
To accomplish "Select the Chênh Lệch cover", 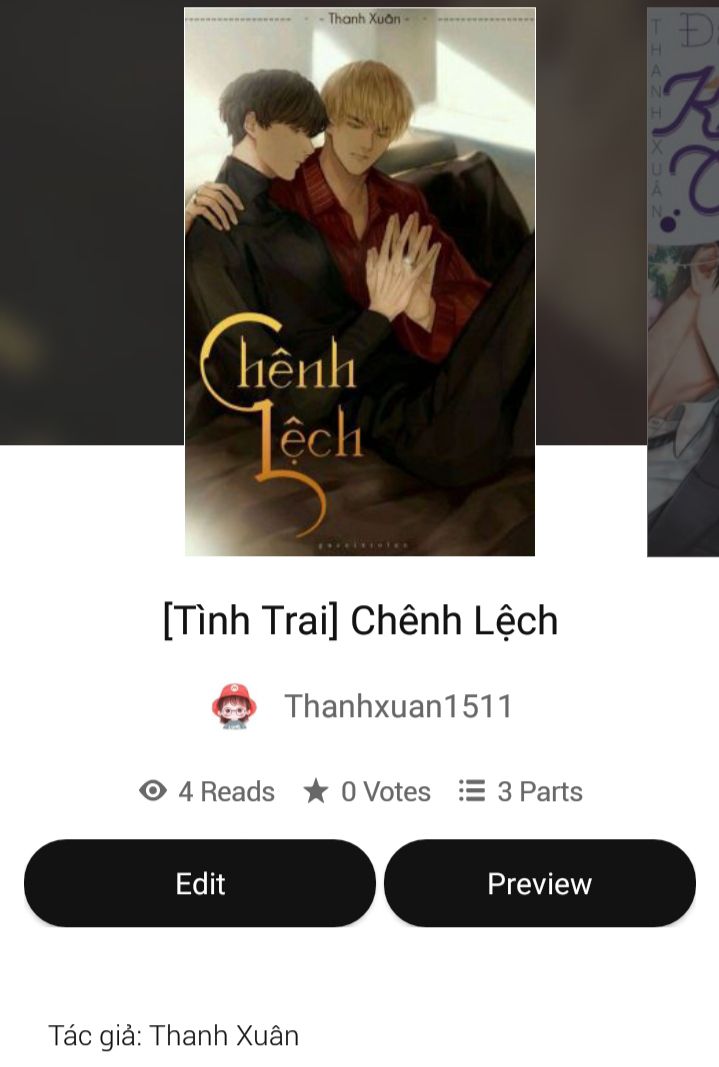I will click(x=360, y=282).
